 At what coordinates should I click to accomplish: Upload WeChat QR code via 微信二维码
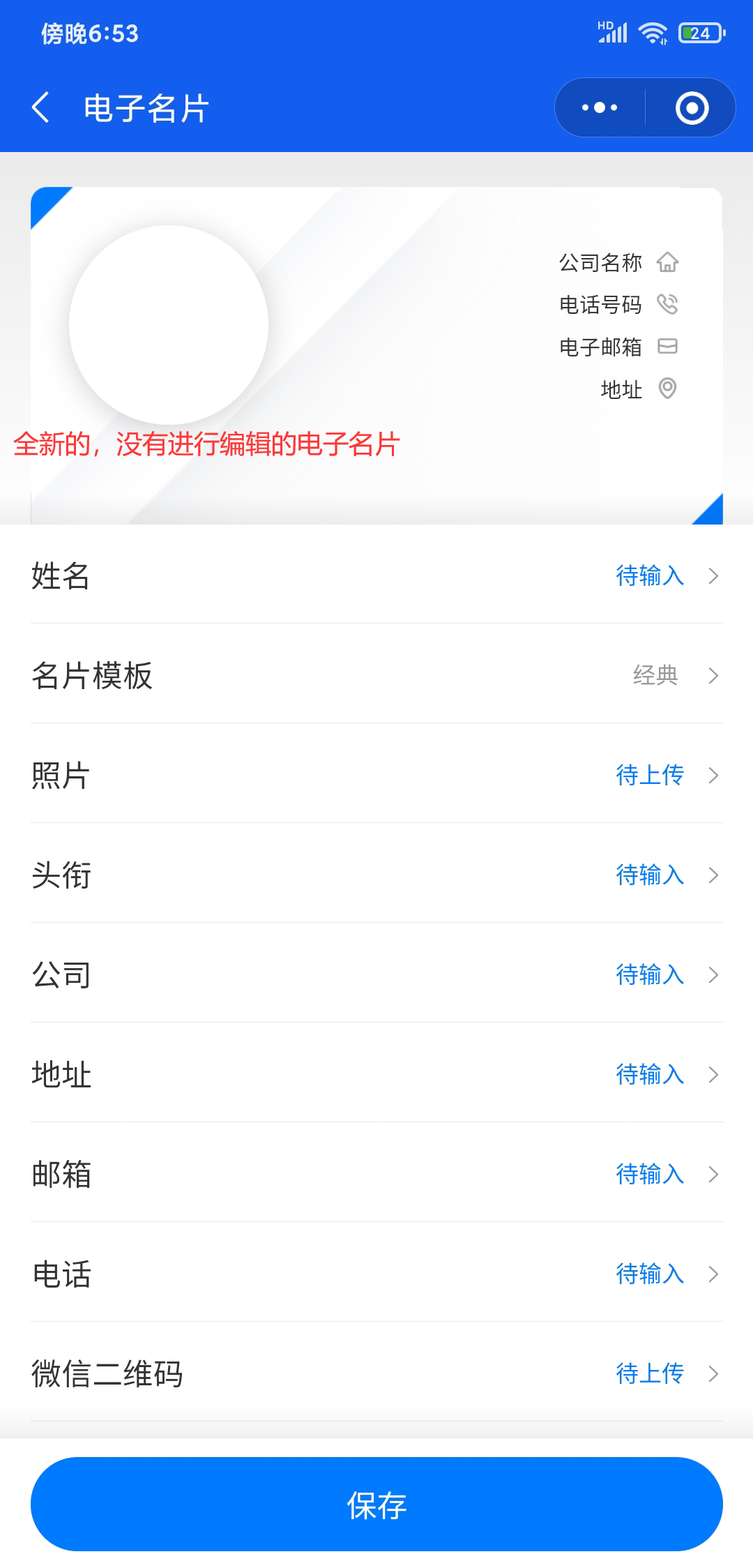click(x=376, y=1372)
